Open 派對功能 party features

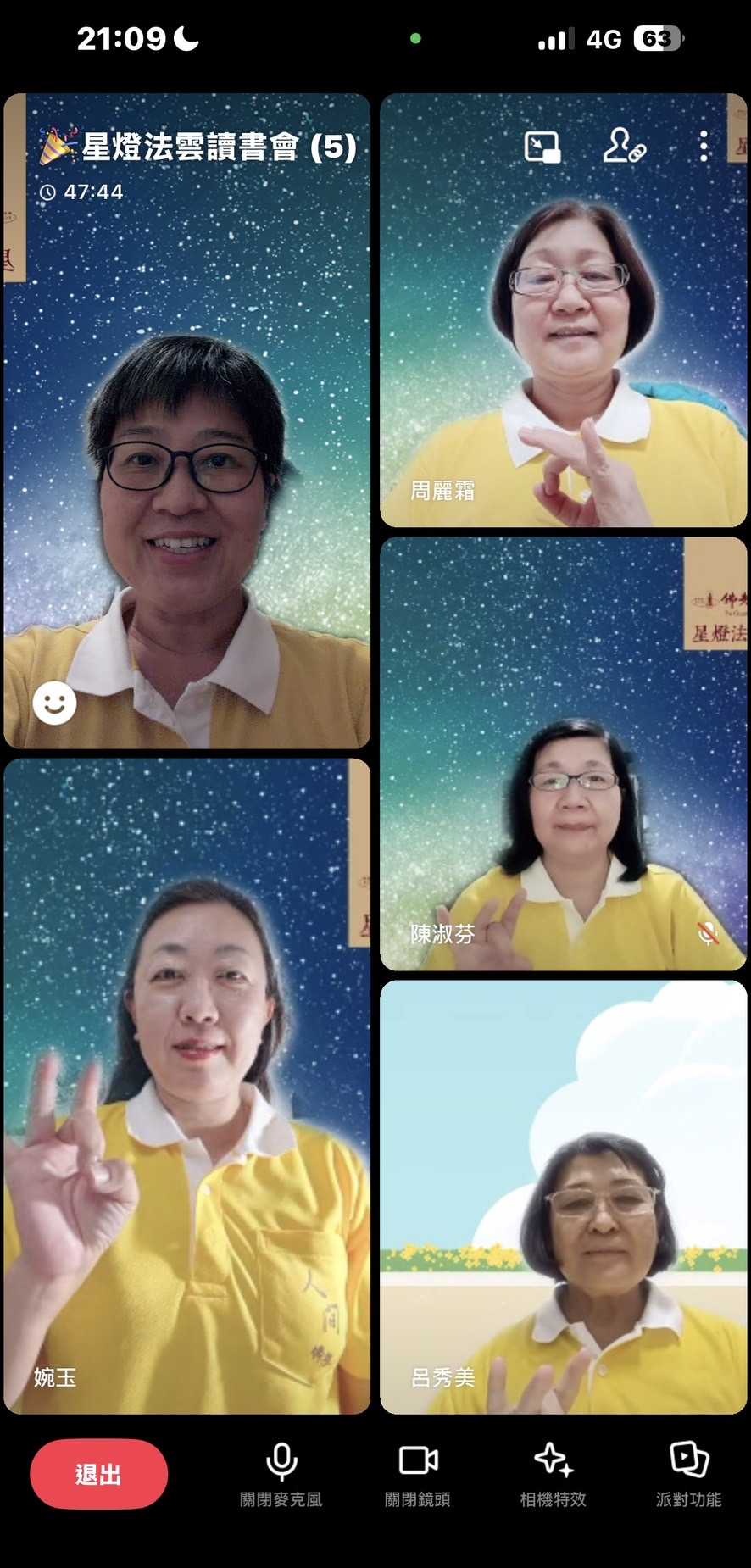pyautogui.click(x=688, y=1474)
